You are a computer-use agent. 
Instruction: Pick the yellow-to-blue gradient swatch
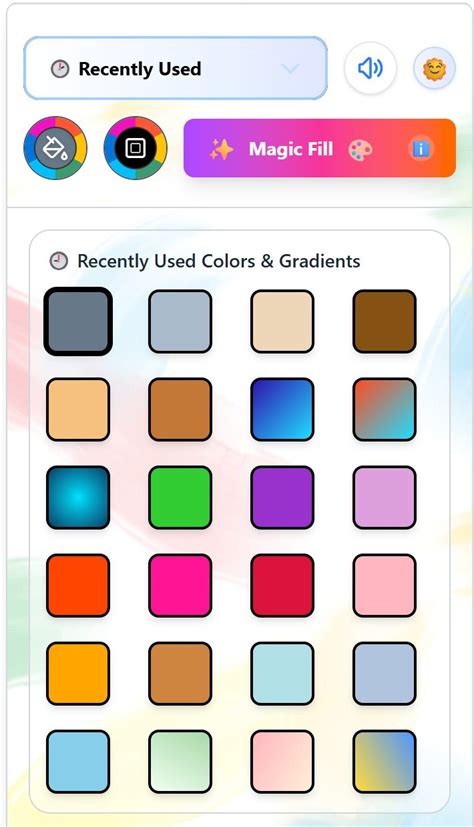click(x=384, y=762)
